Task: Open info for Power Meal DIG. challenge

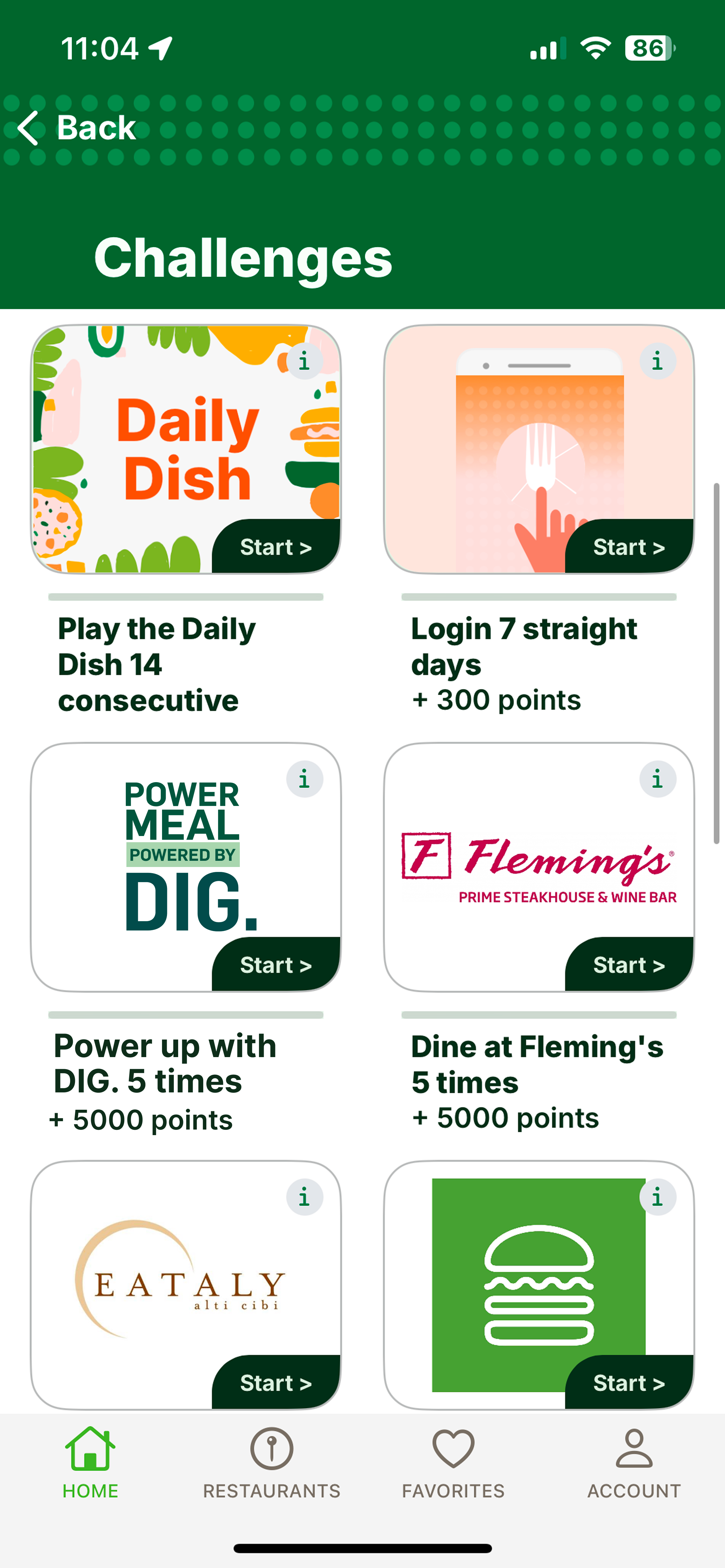Action: 304,779
